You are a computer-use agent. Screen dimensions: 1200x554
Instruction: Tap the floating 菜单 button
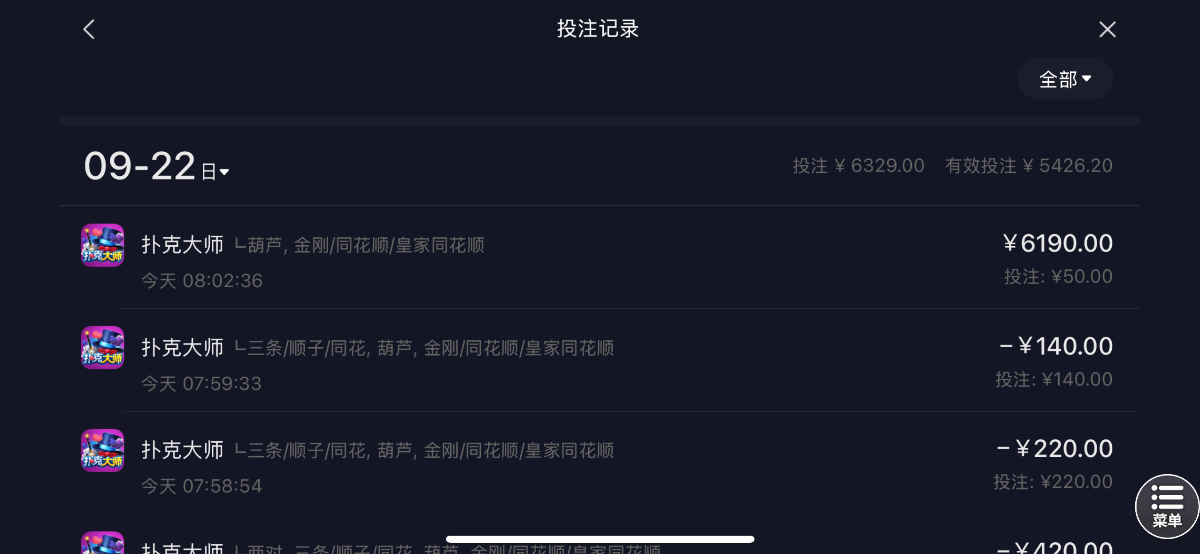tap(1167, 506)
